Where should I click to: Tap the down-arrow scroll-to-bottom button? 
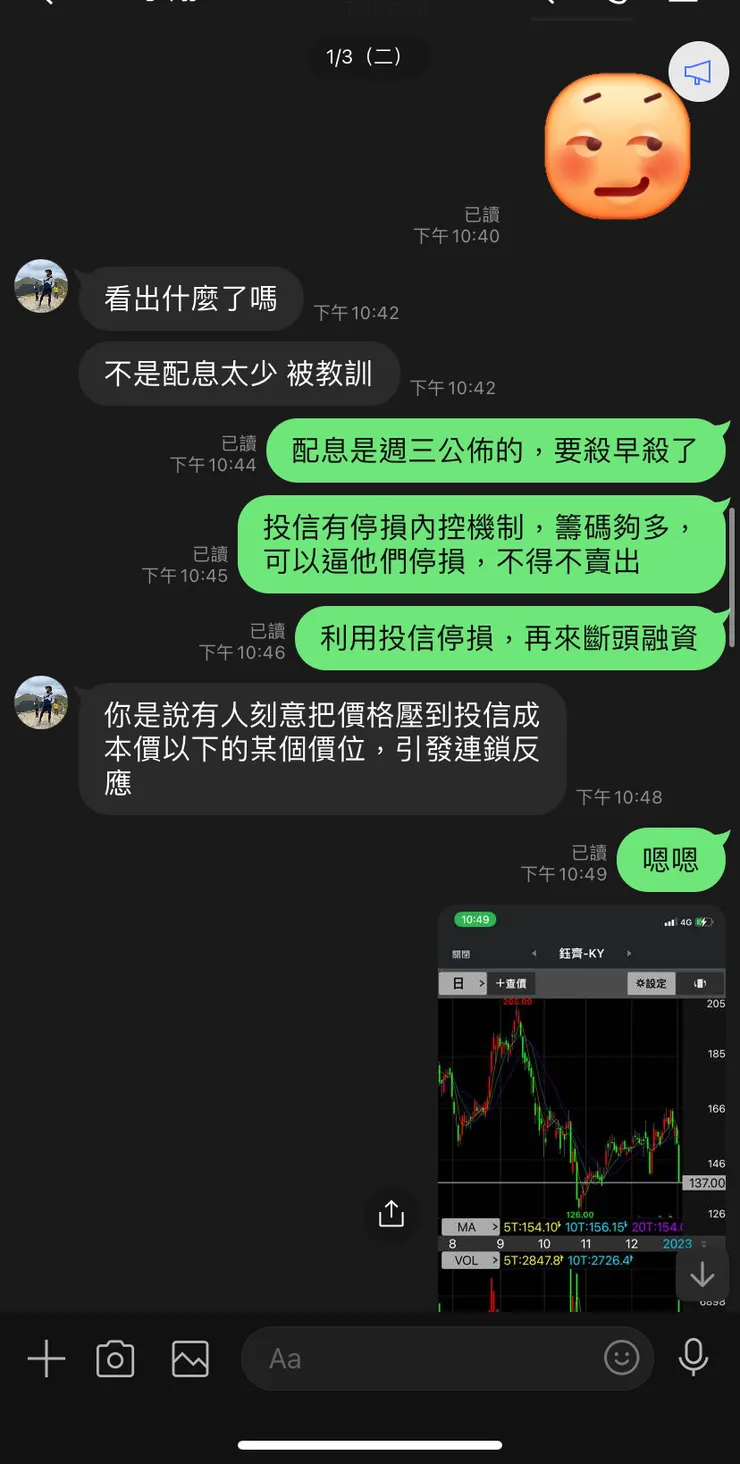702,1274
